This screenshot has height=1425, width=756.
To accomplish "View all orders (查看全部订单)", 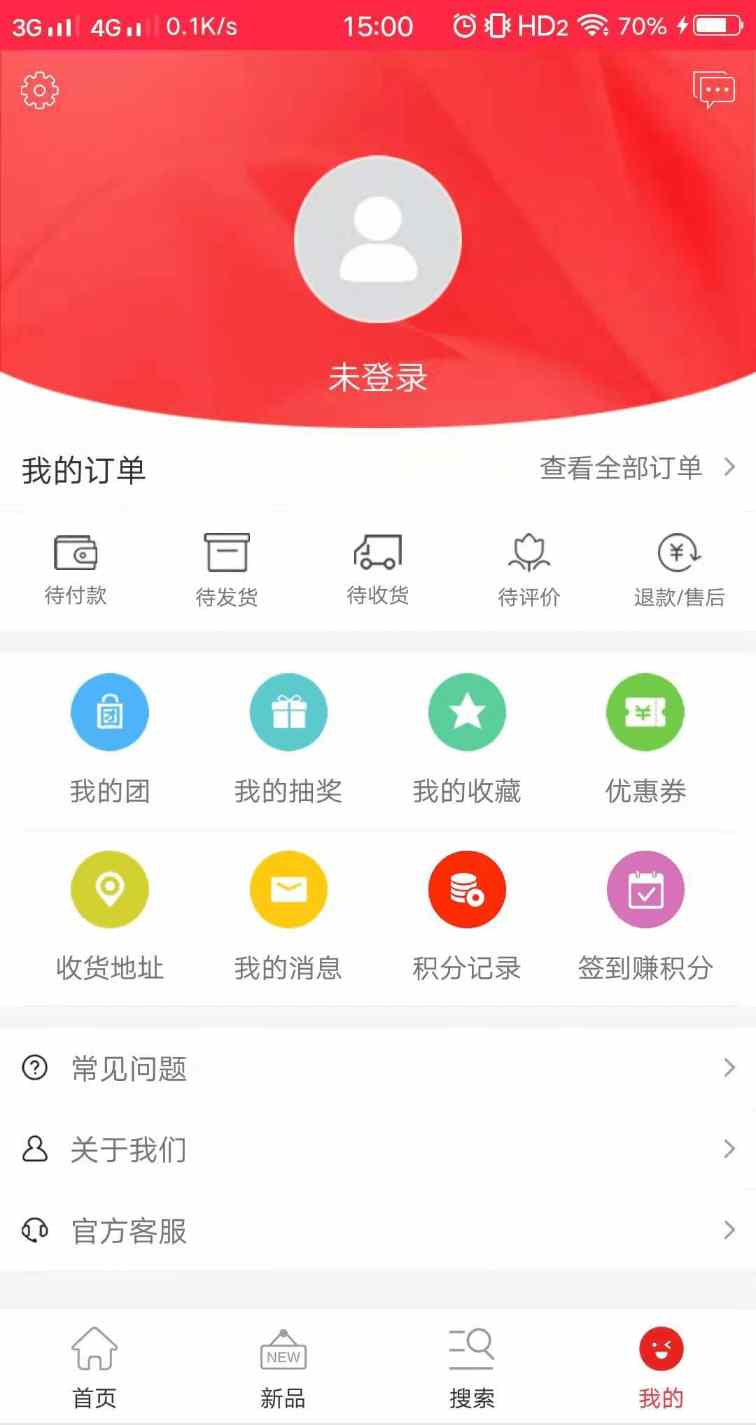I will pos(637,467).
